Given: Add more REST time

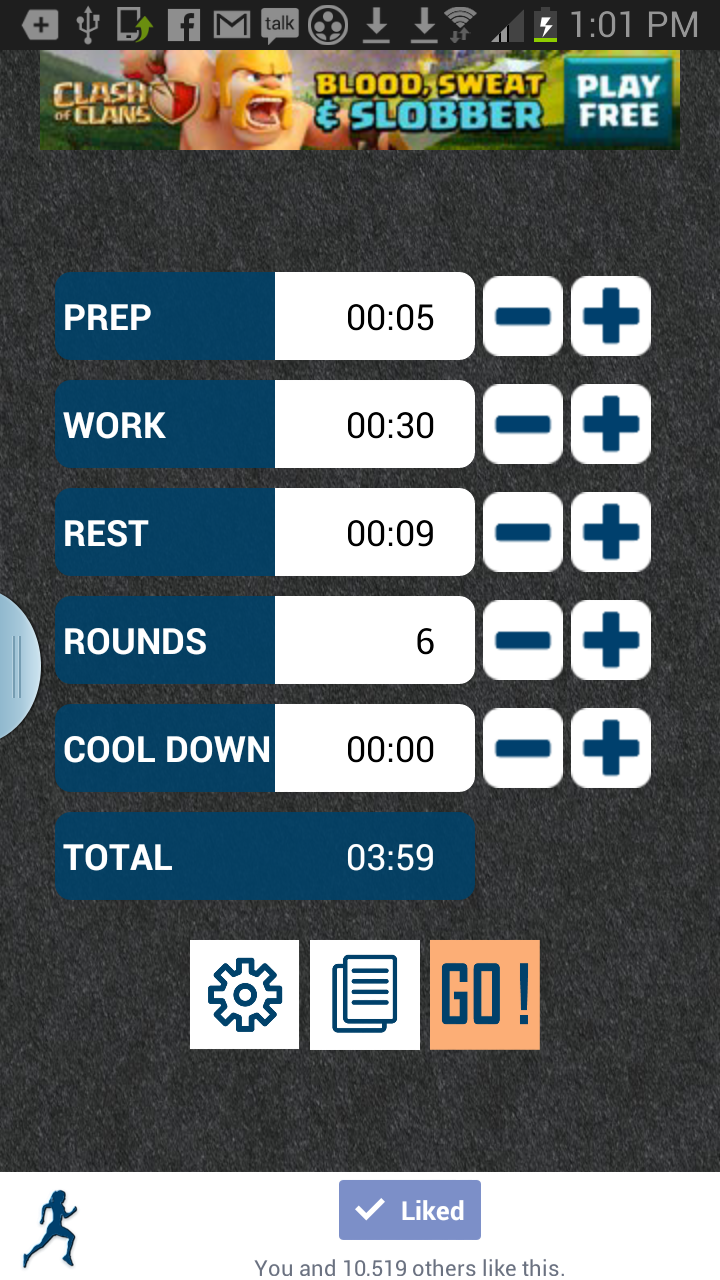Looking at the screenshot, I should tap(611, 533).
